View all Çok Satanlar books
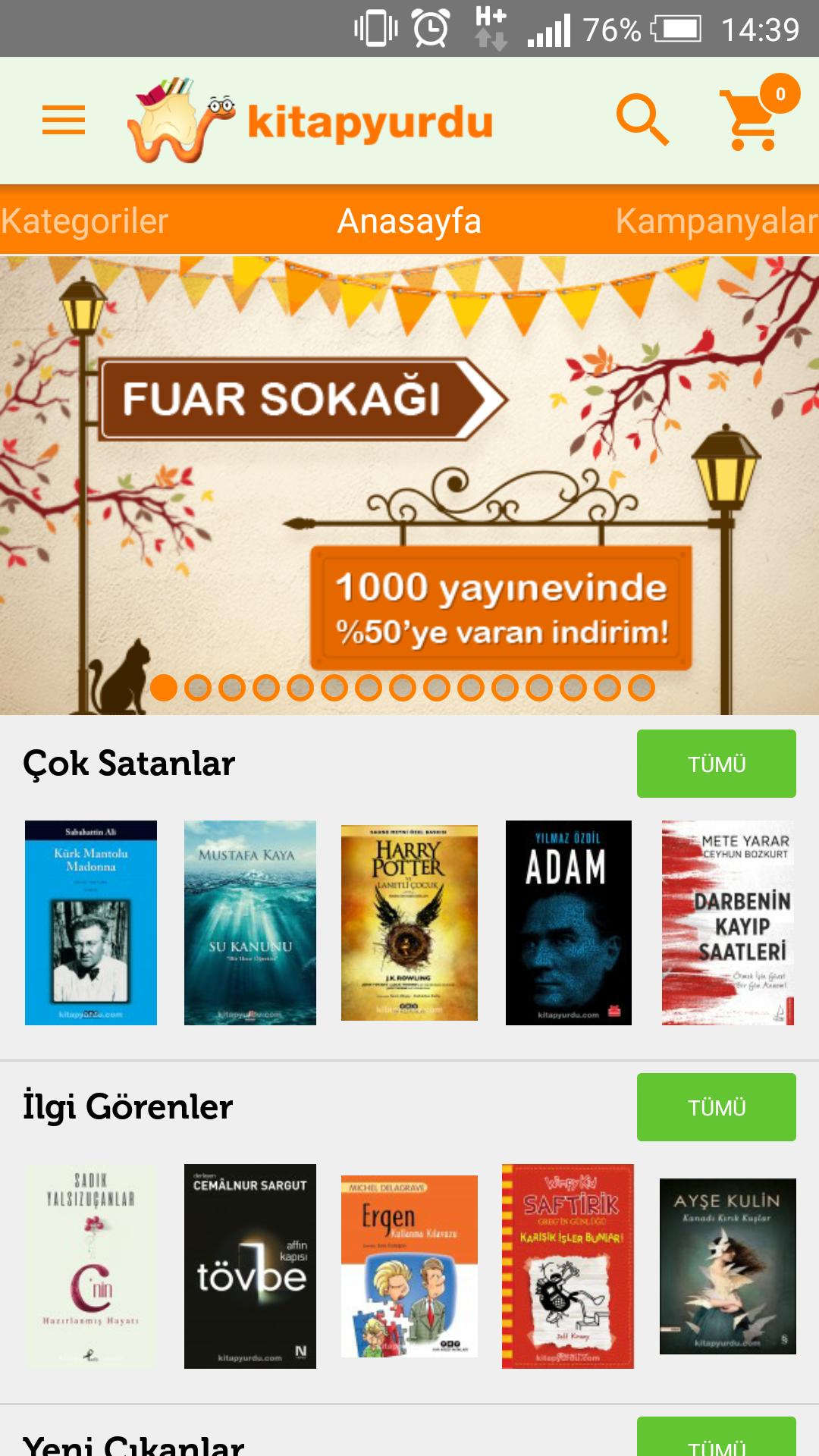This screenshot has height=1456, width=819. pos(716,764)
